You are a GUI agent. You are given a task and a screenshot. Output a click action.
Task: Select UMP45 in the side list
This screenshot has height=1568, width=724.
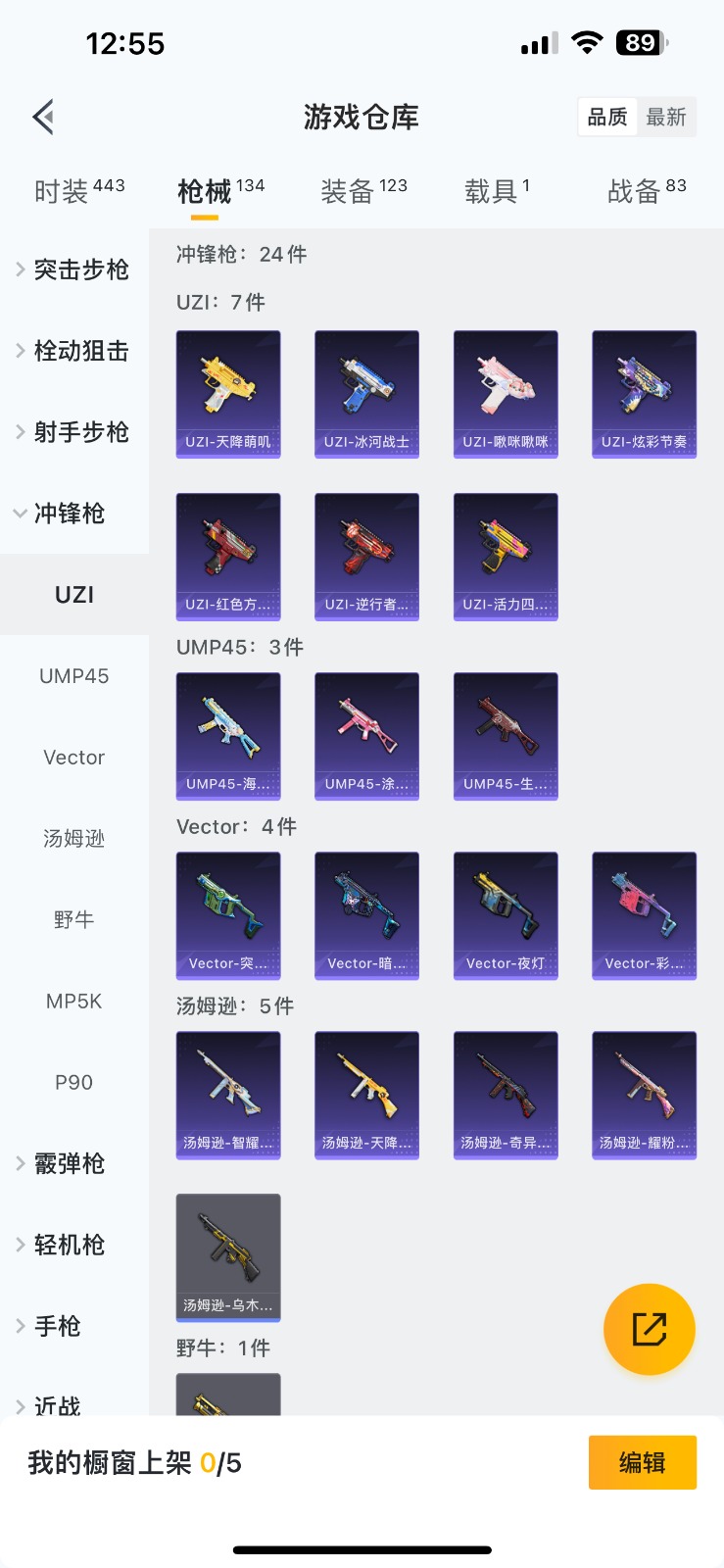74,676
